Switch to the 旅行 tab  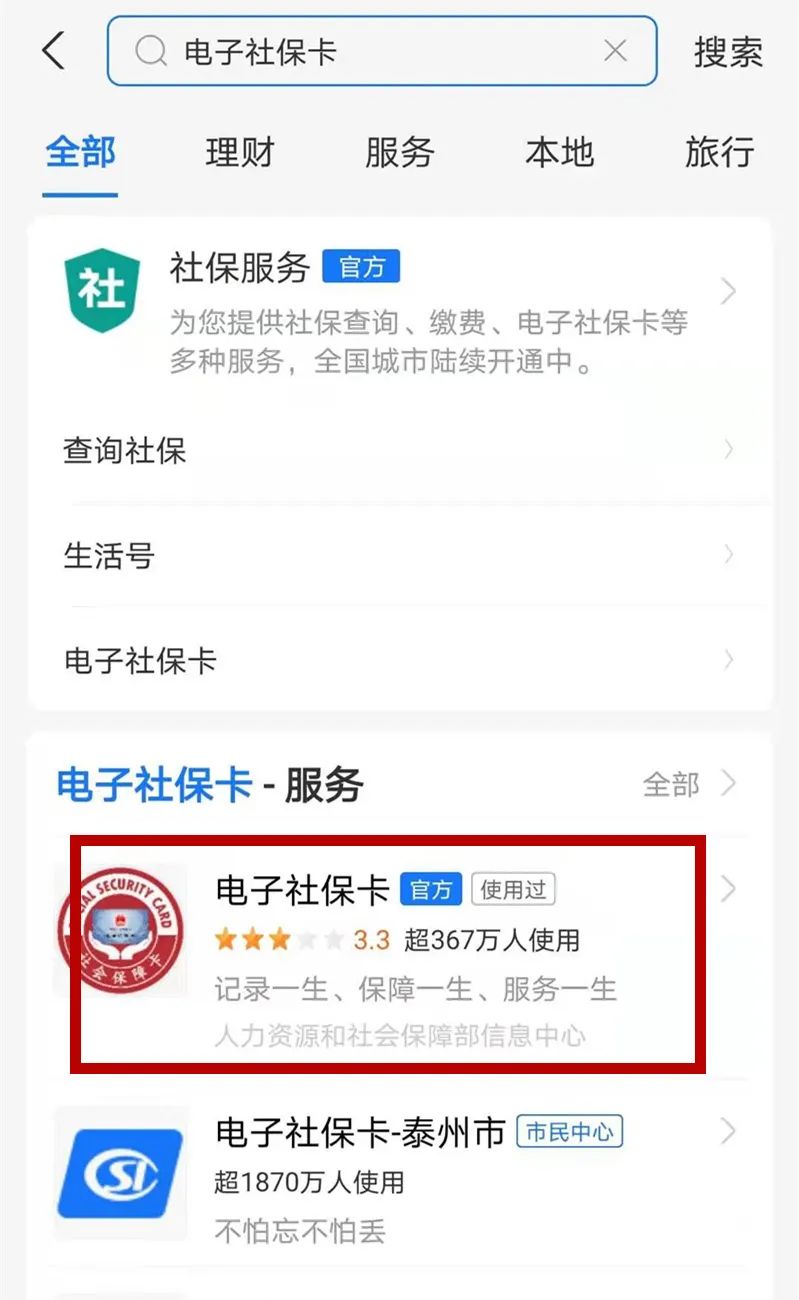pyautogui.click(x=719, y=153)
